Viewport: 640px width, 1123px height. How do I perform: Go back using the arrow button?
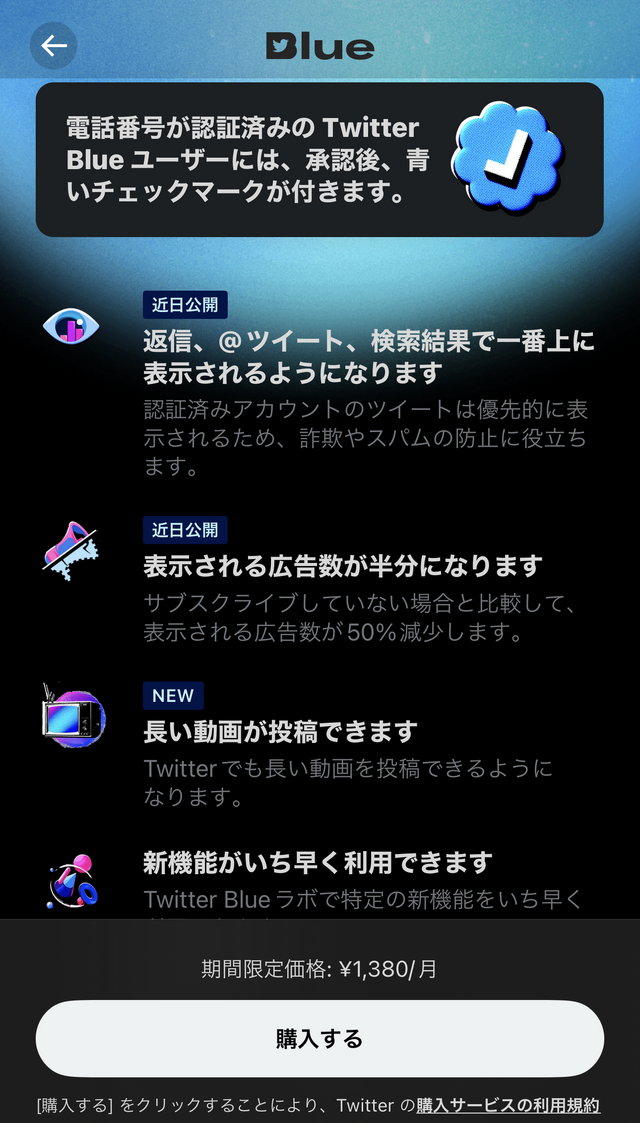pyautogui.click(x=54, y=45)
